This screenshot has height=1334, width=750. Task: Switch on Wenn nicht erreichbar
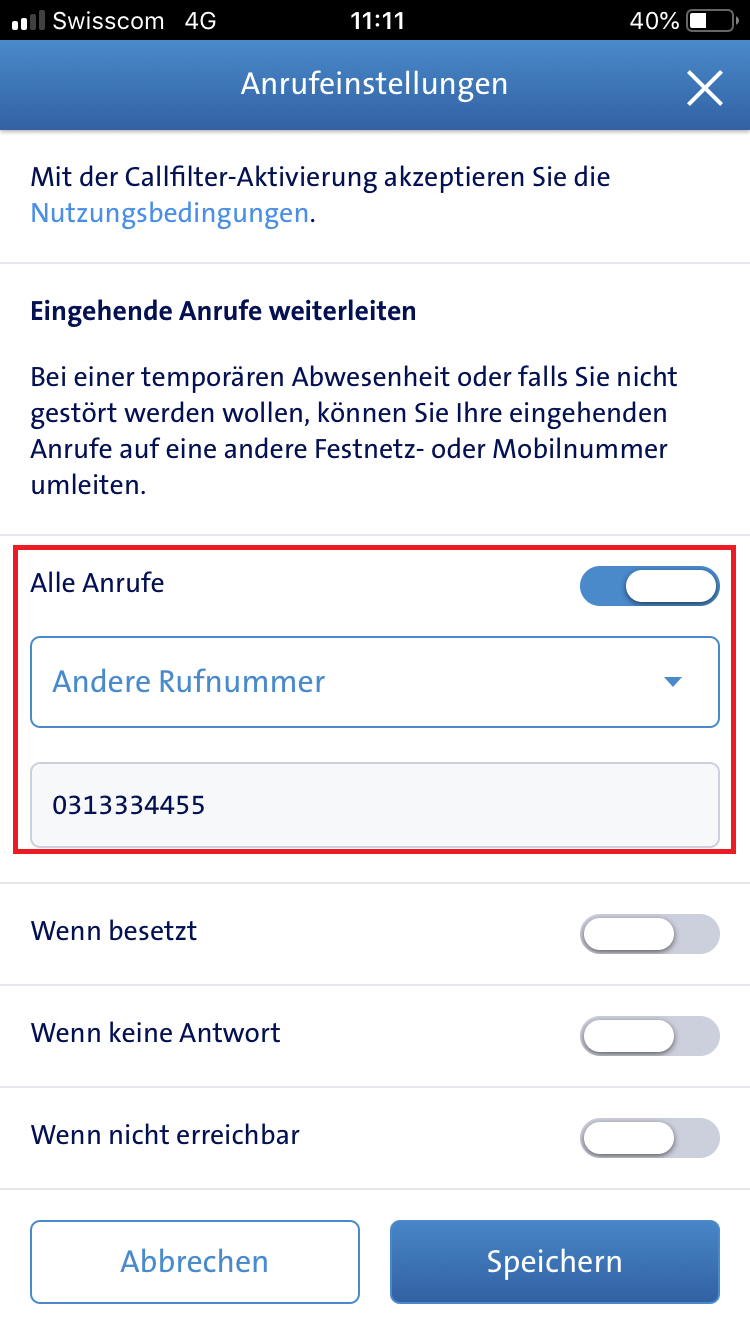click(x=649, y=1138)
